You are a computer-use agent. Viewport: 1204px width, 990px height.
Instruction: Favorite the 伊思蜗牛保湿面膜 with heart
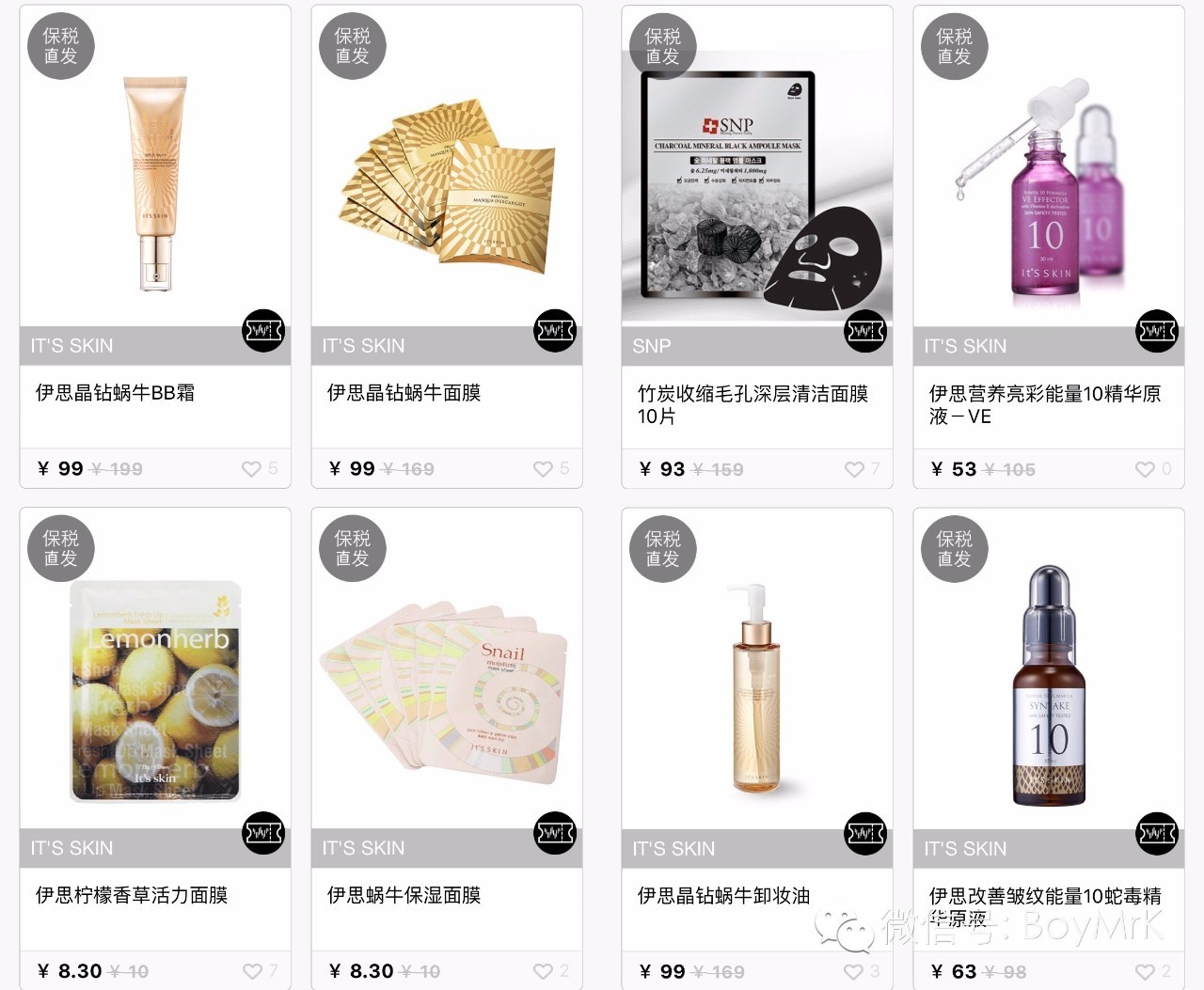coord(543,971)
